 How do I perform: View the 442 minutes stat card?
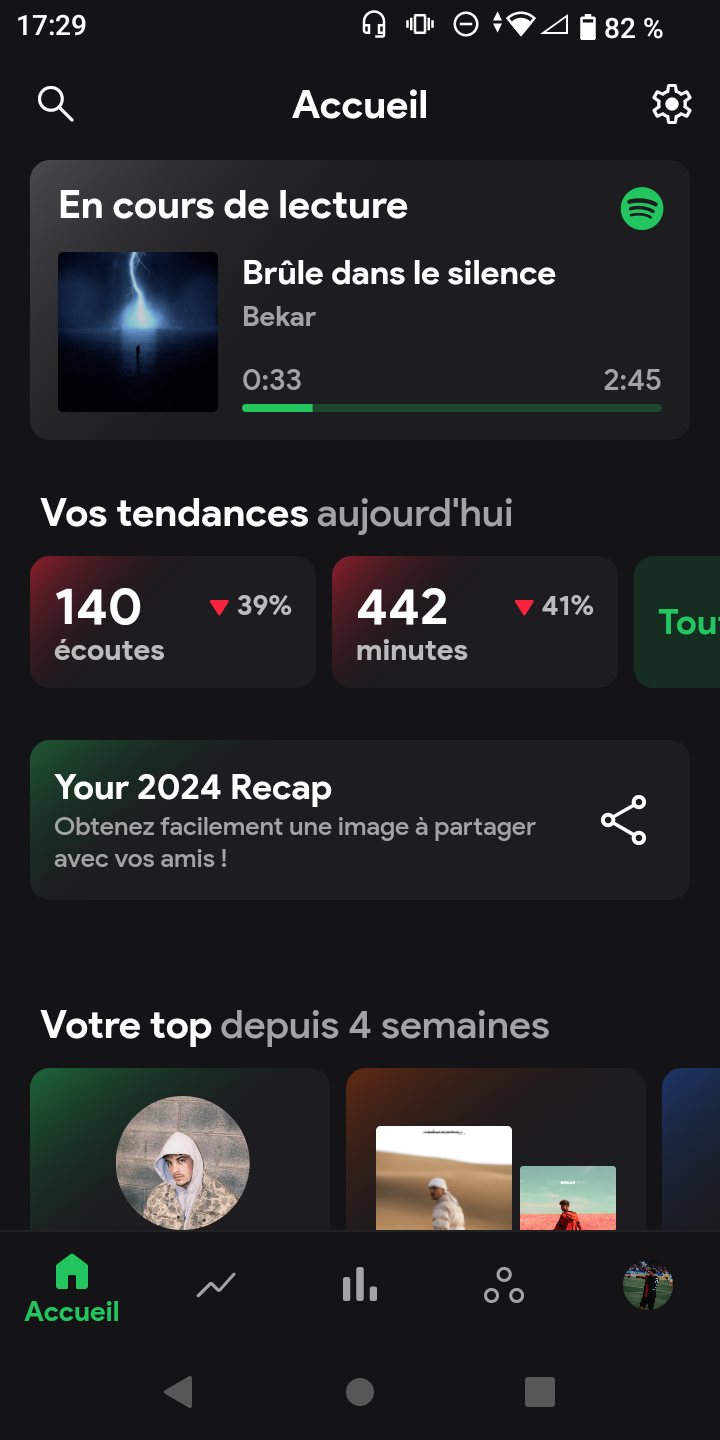pyautogui.click(x=475, y=622)
